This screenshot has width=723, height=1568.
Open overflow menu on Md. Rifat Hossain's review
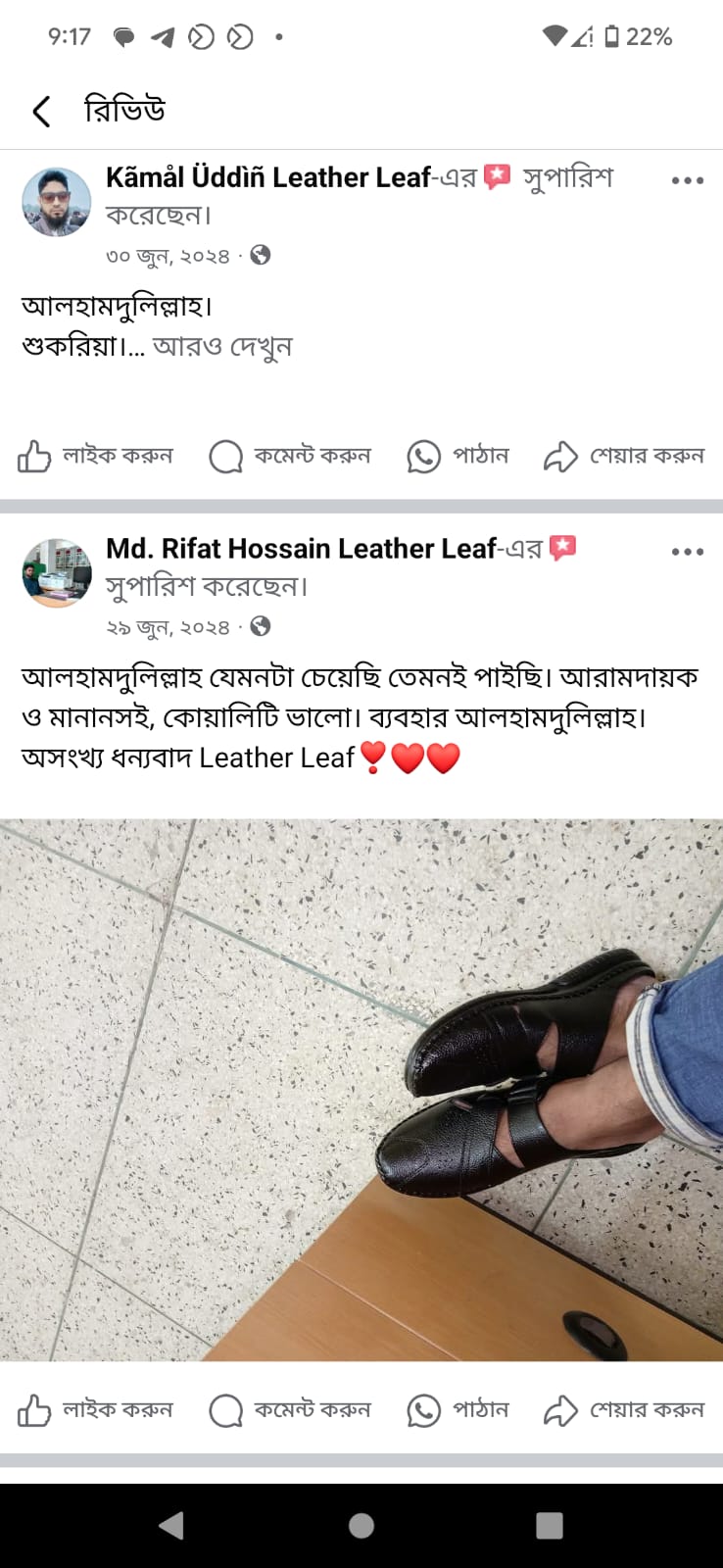(687, 552)
